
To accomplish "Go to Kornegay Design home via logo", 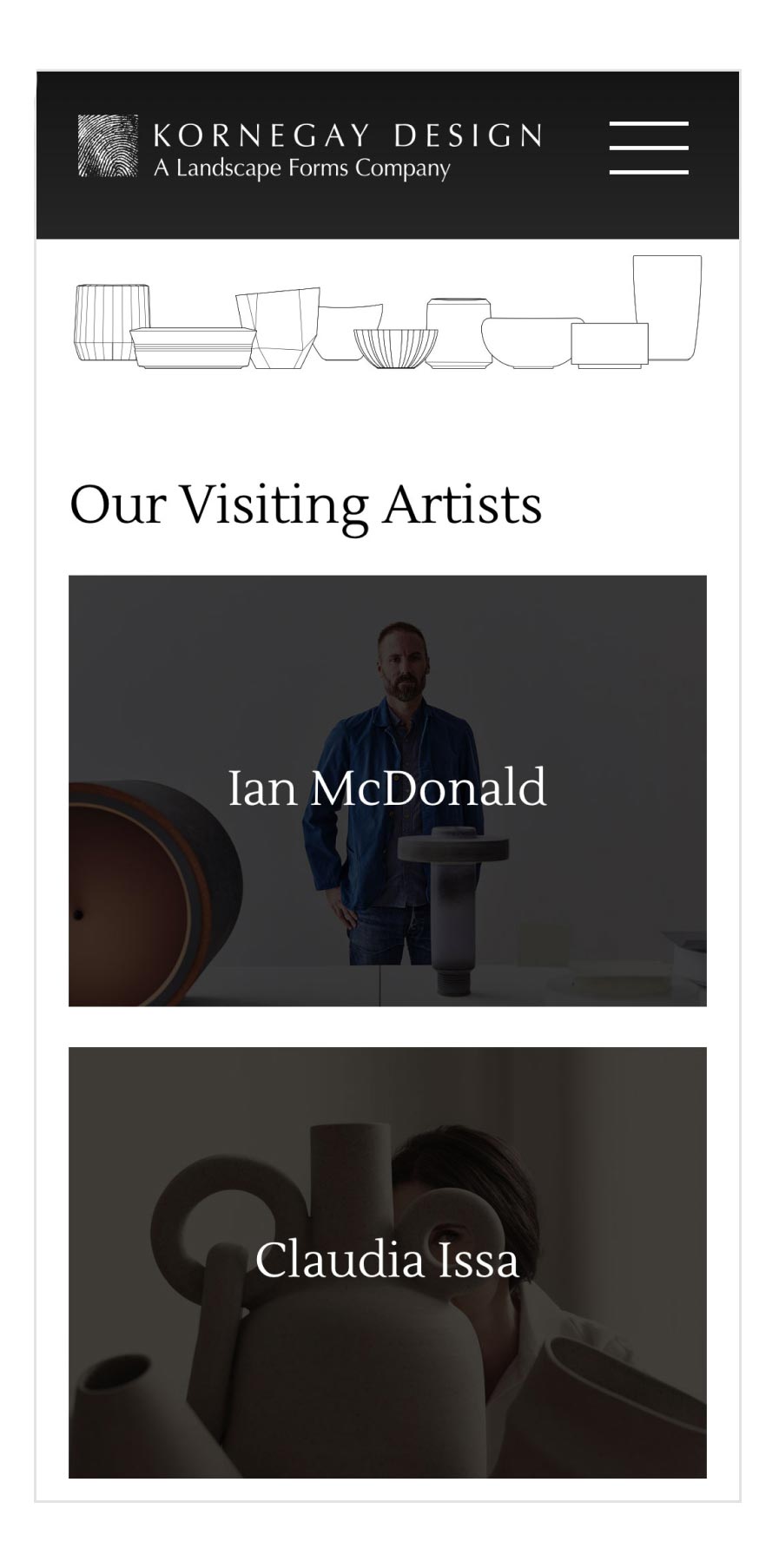I will click(309, 147).
